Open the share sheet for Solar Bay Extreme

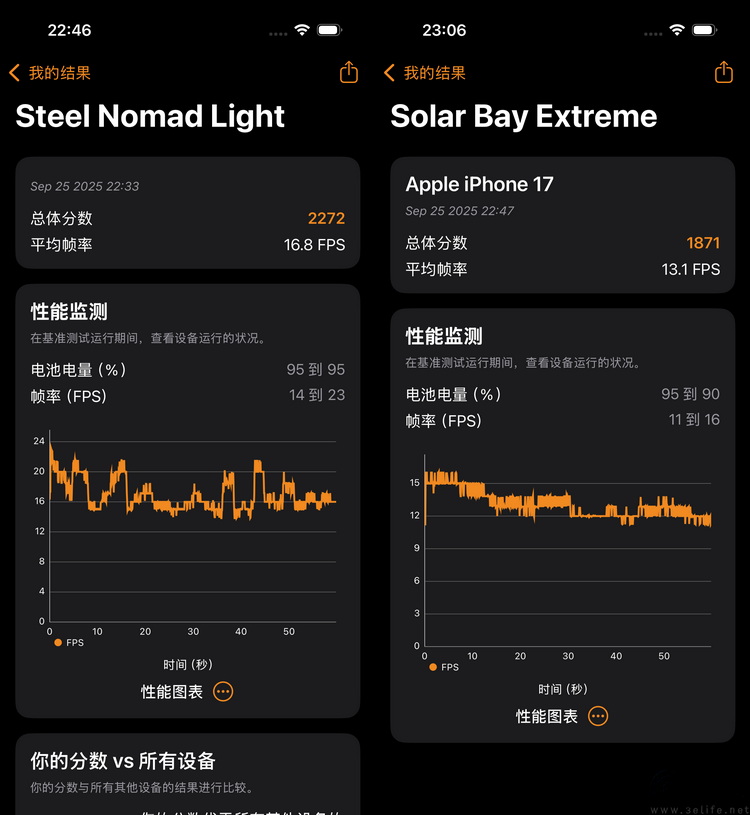tap(723, 71)
